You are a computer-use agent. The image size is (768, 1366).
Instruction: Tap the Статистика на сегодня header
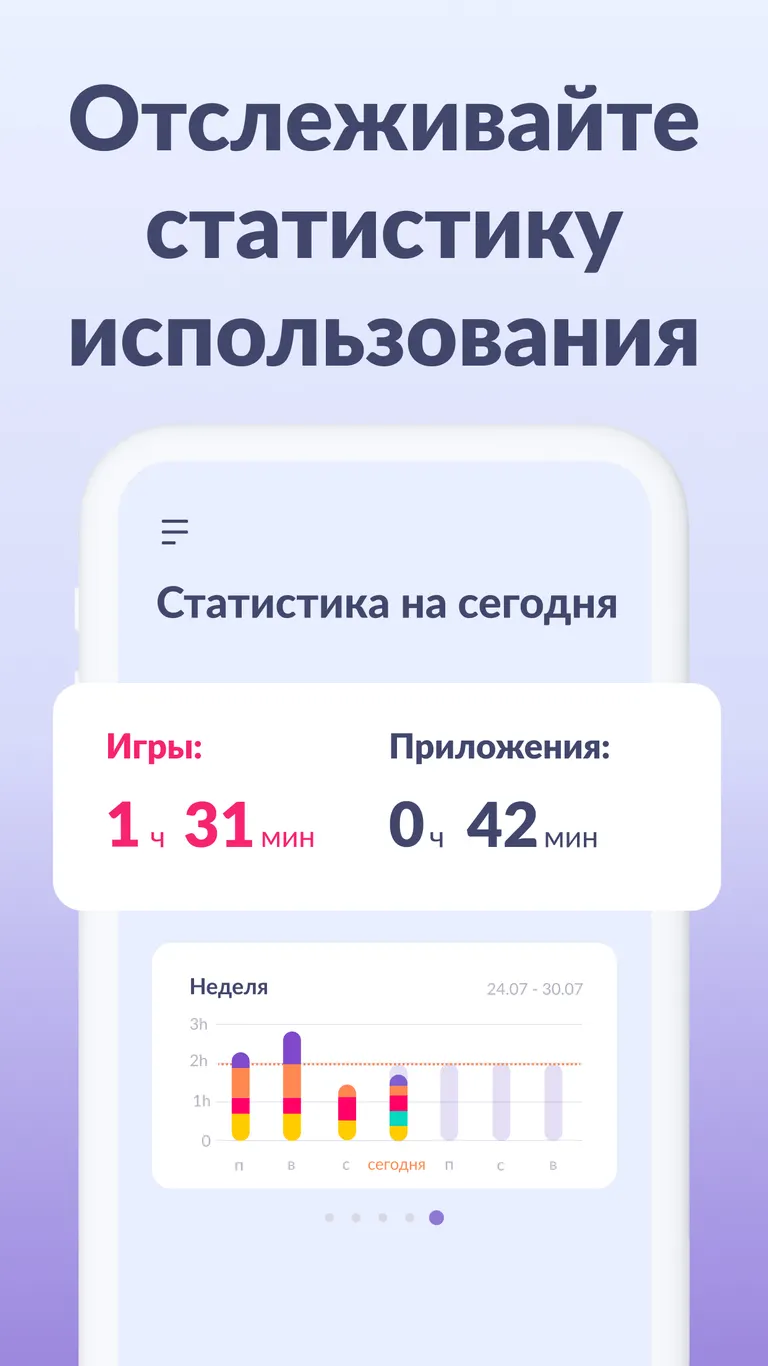[x=384, y=603]
